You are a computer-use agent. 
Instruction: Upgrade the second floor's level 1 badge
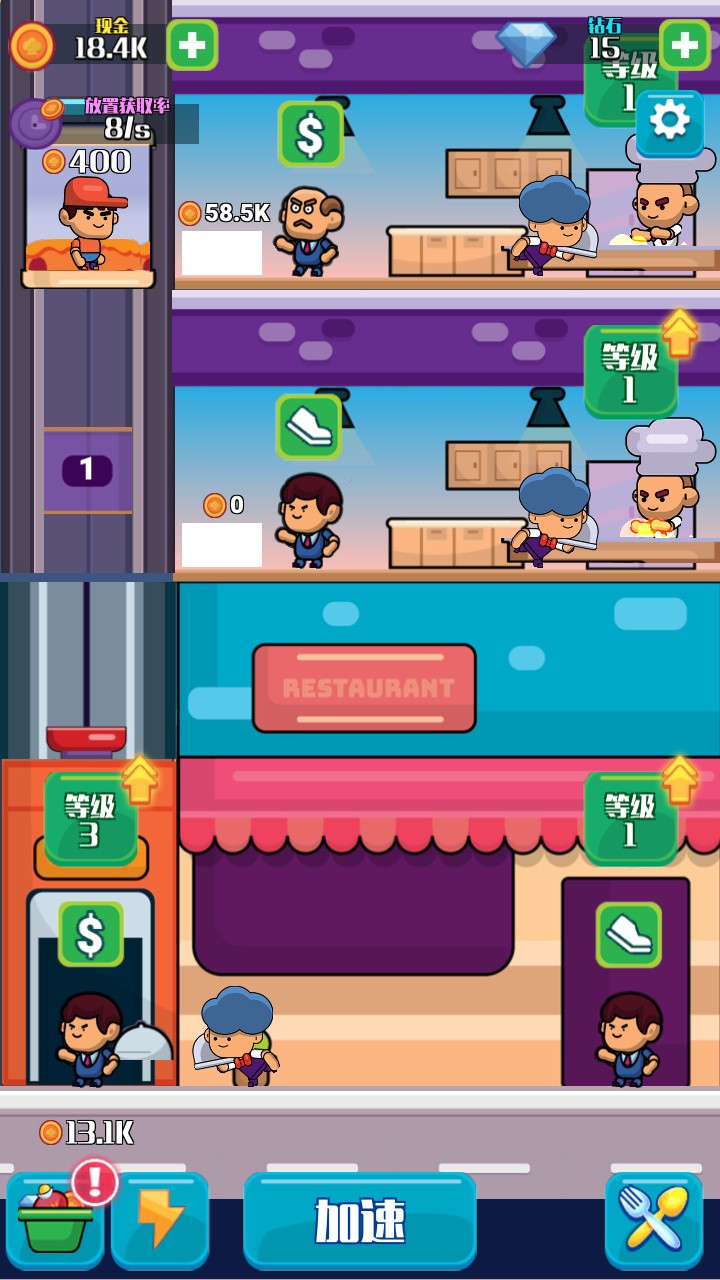pos(630,372)
